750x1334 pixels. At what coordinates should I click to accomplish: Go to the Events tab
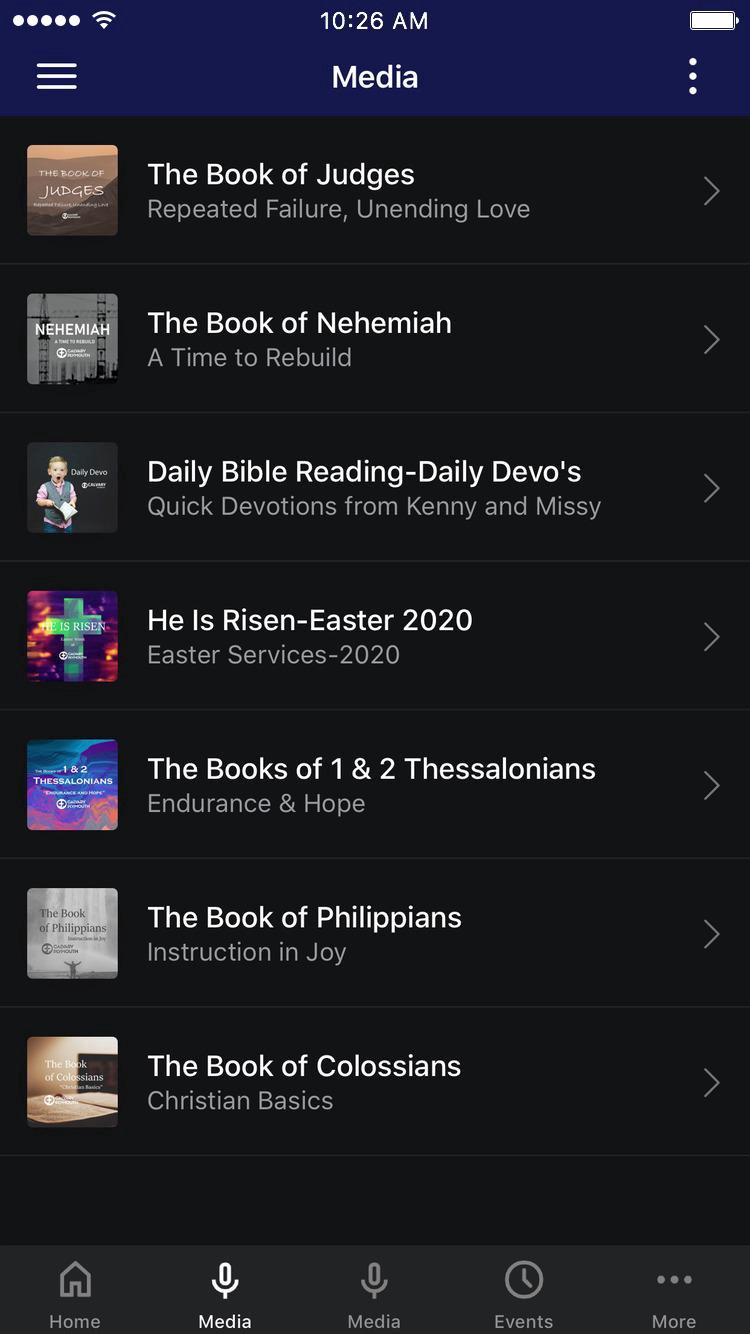(x=523, y=1294)
